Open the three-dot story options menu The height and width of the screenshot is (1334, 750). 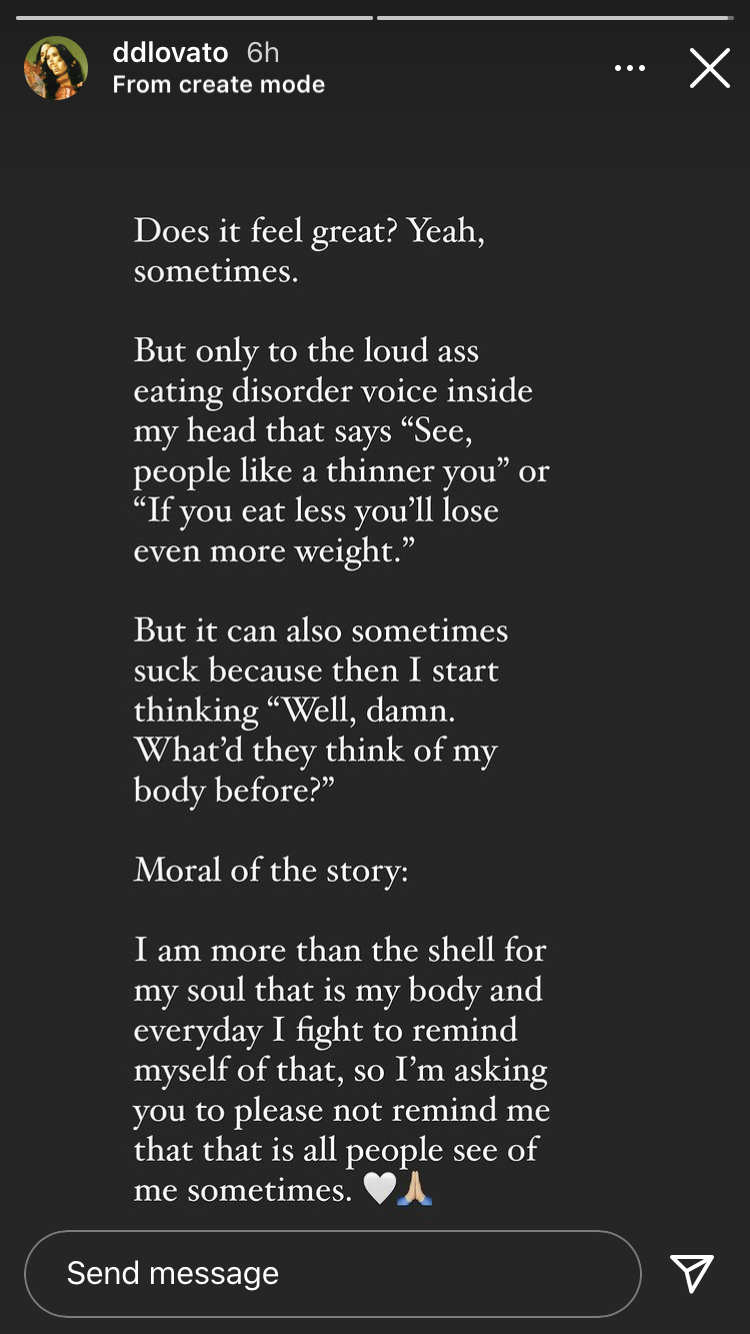pyautogui.click(x=630, y=68)
